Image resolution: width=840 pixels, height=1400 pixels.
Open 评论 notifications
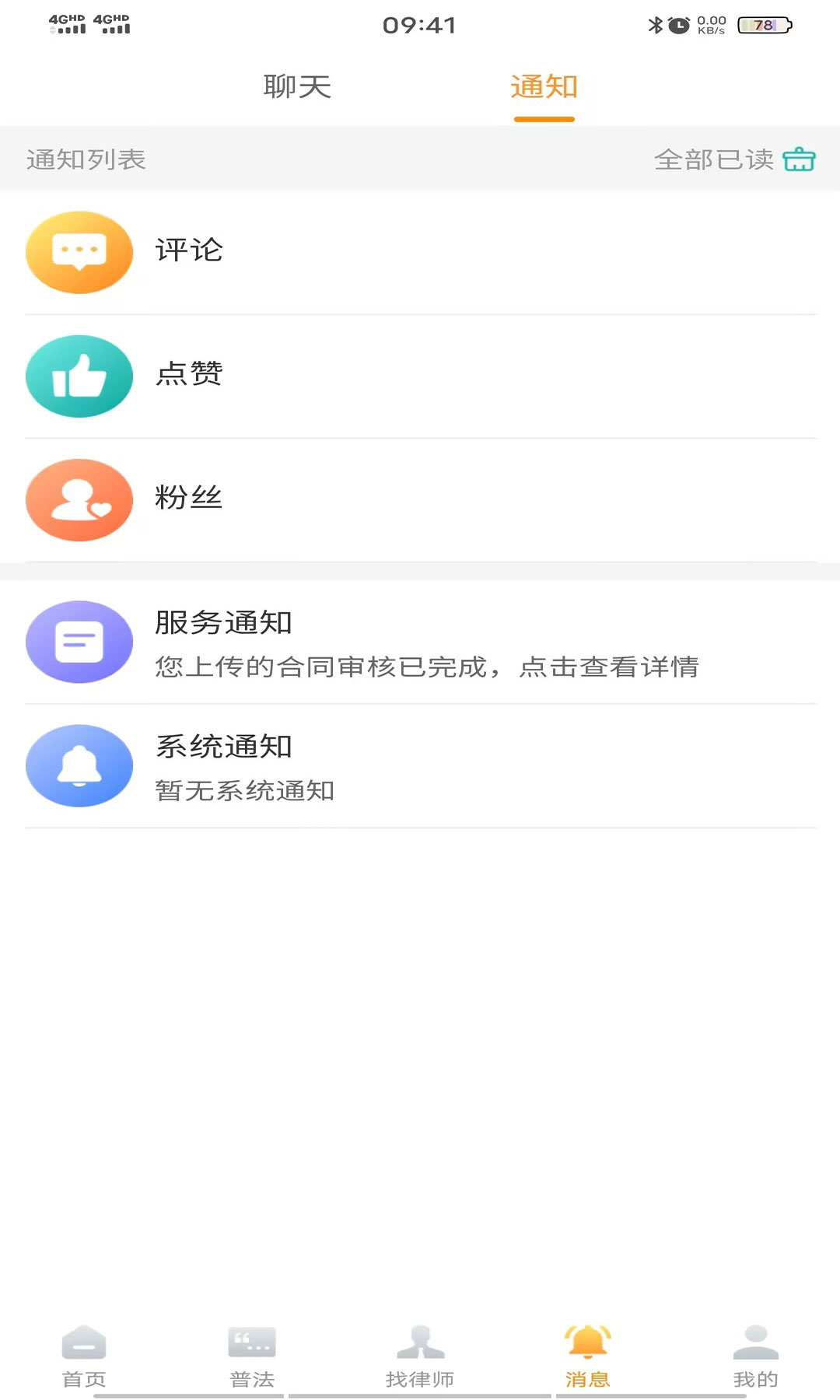click(x=420, y=252)
